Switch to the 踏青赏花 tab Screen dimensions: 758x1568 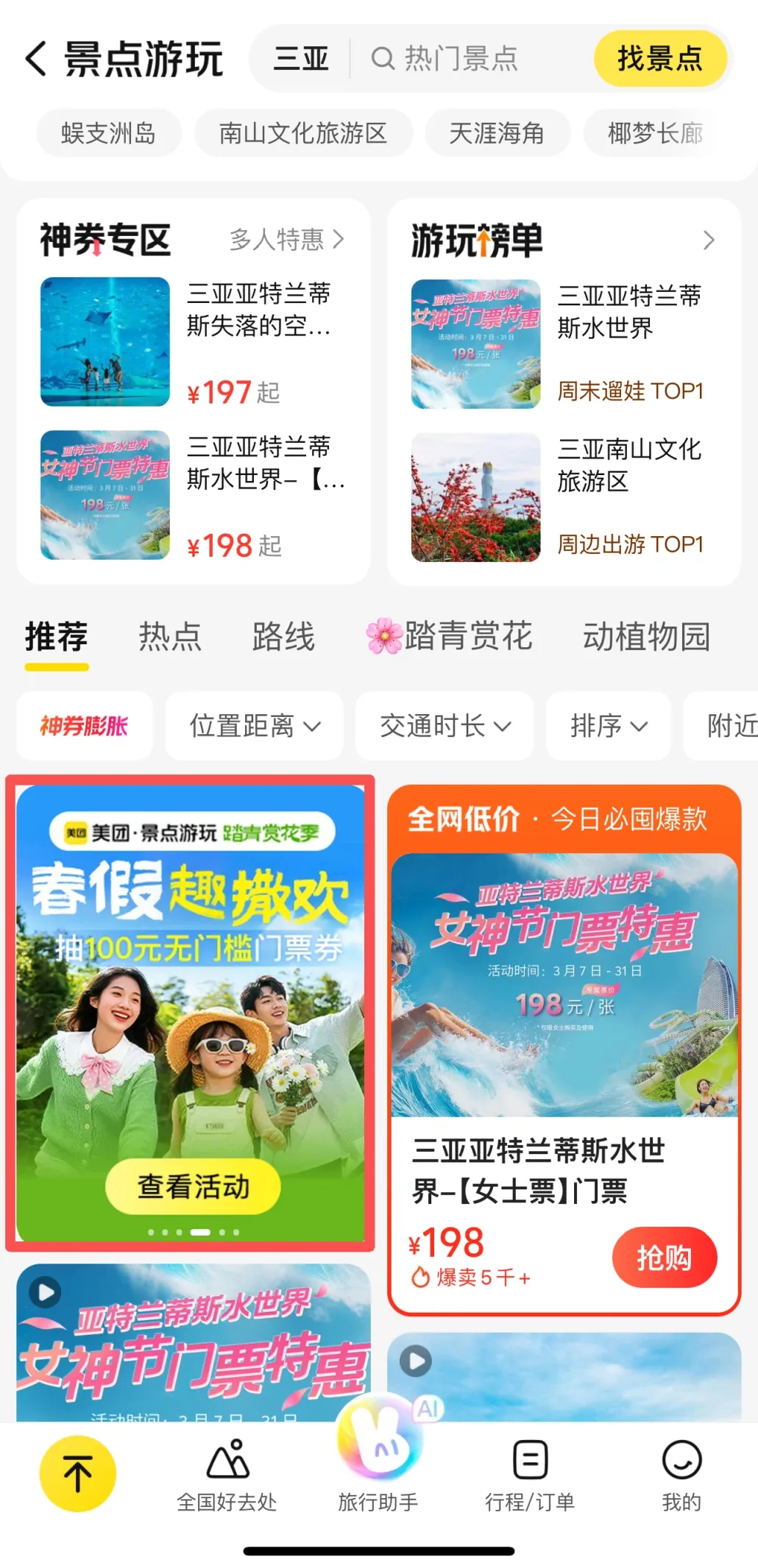(x=450, y=637)
